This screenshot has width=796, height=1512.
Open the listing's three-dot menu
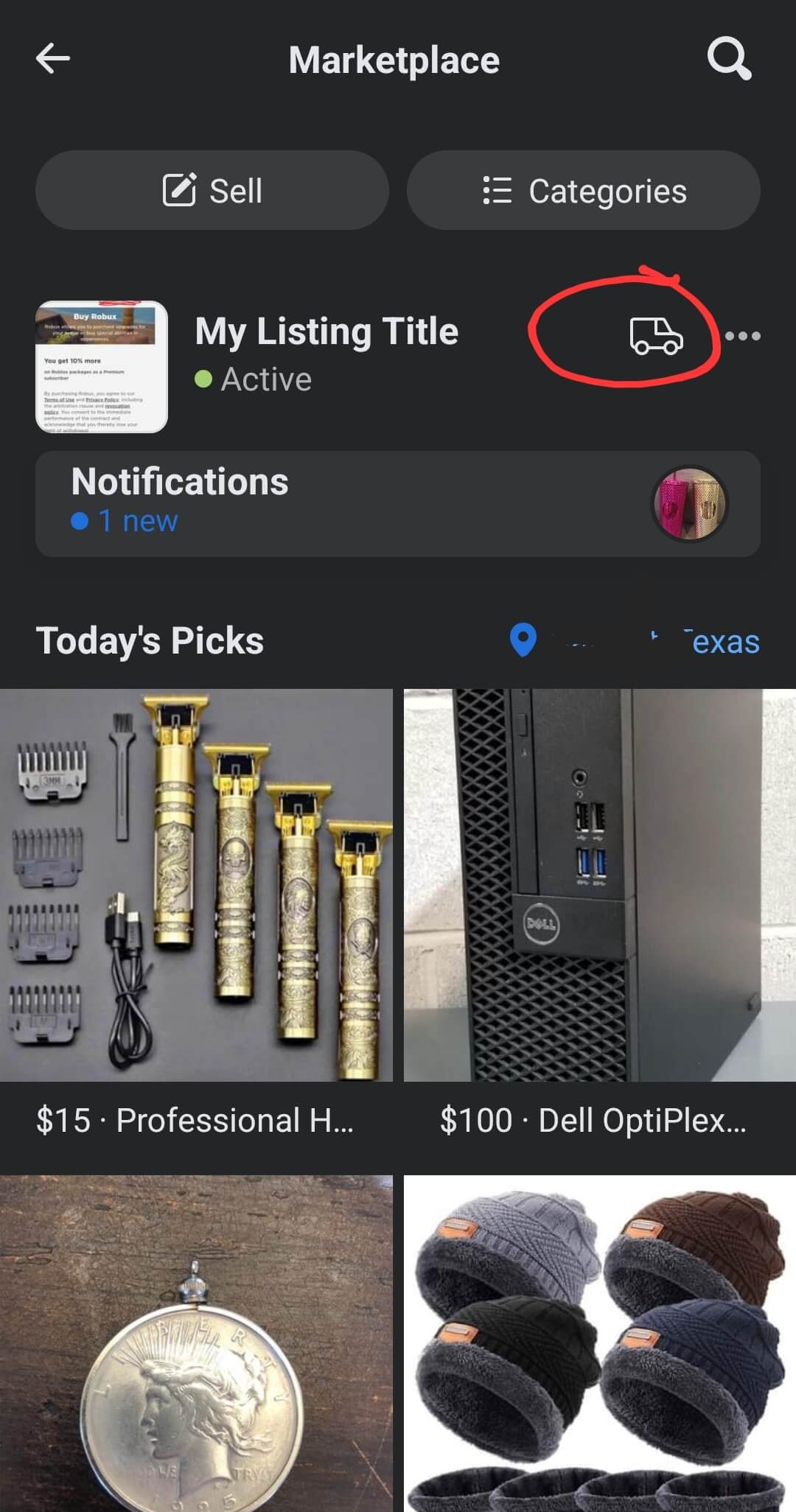[742, 337]
